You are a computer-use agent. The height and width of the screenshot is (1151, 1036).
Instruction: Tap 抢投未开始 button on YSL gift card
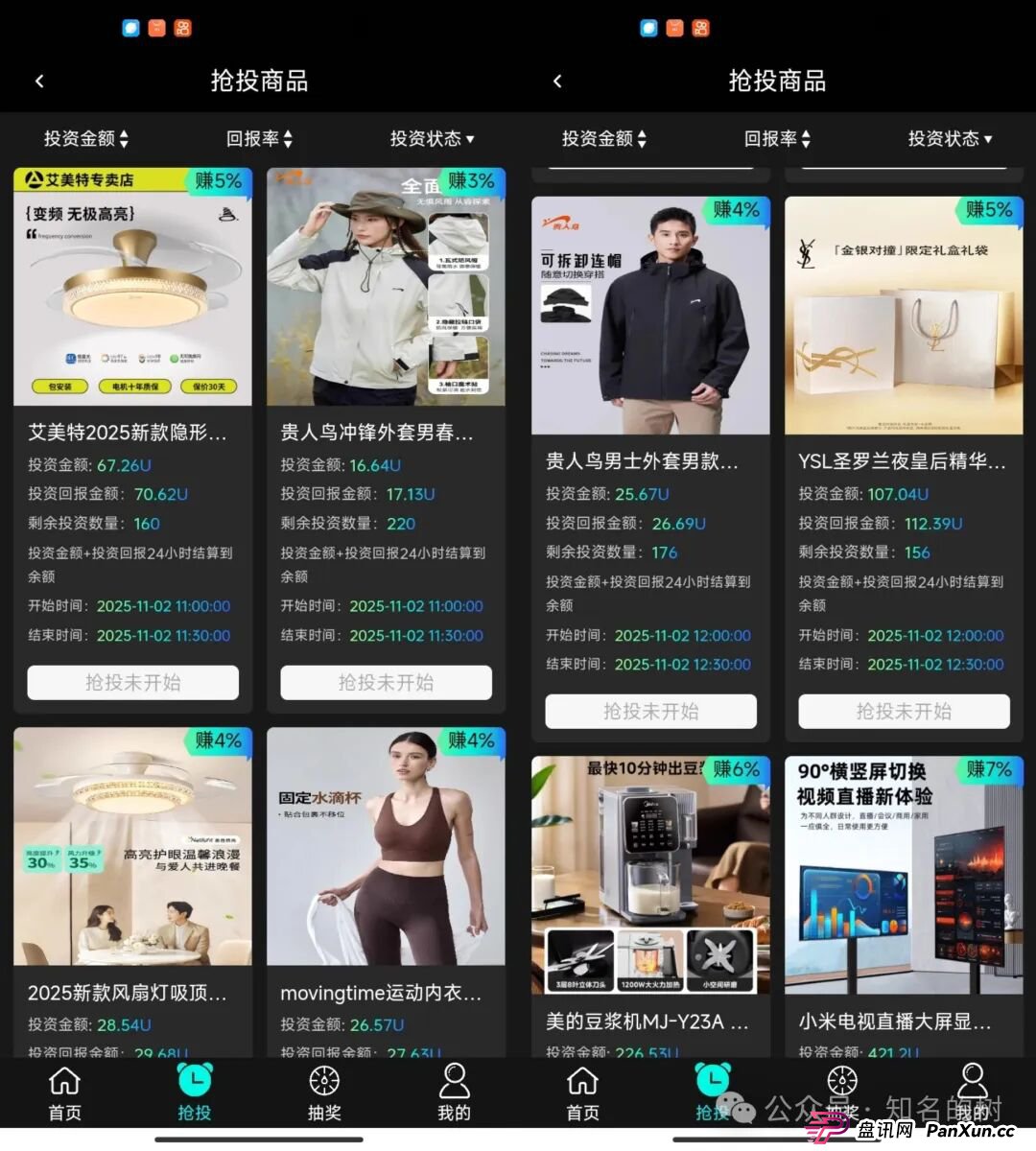pyautogui.click(x=903, y=711)
